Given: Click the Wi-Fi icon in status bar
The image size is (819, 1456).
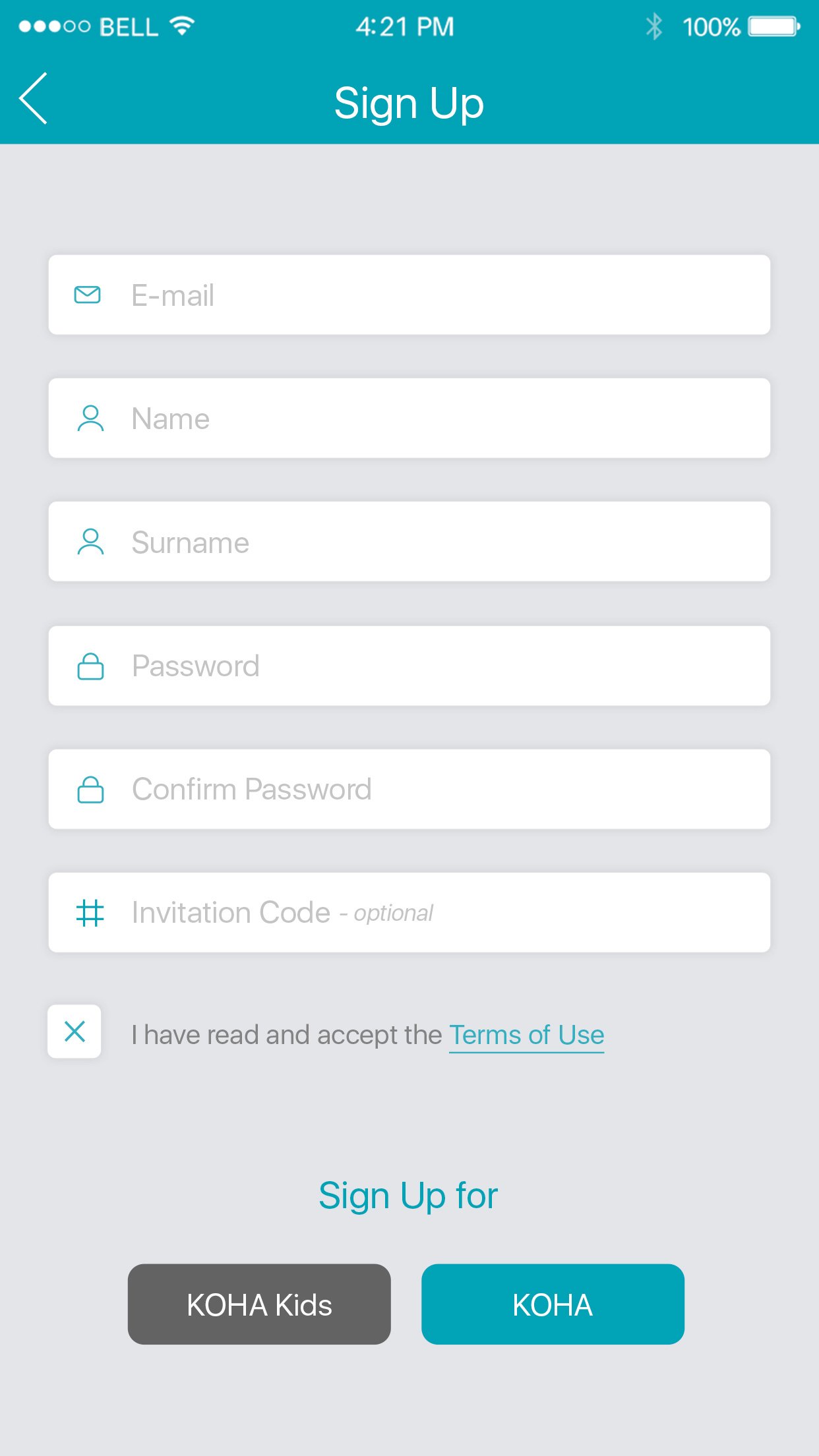Looking at the screenshot, I should pos(179,25).
